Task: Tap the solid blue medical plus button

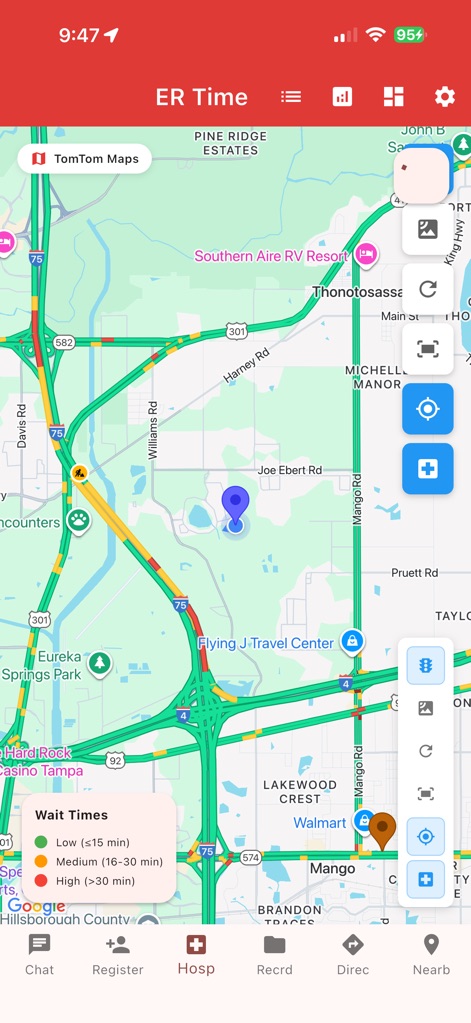Action: (x=428, y=468)
